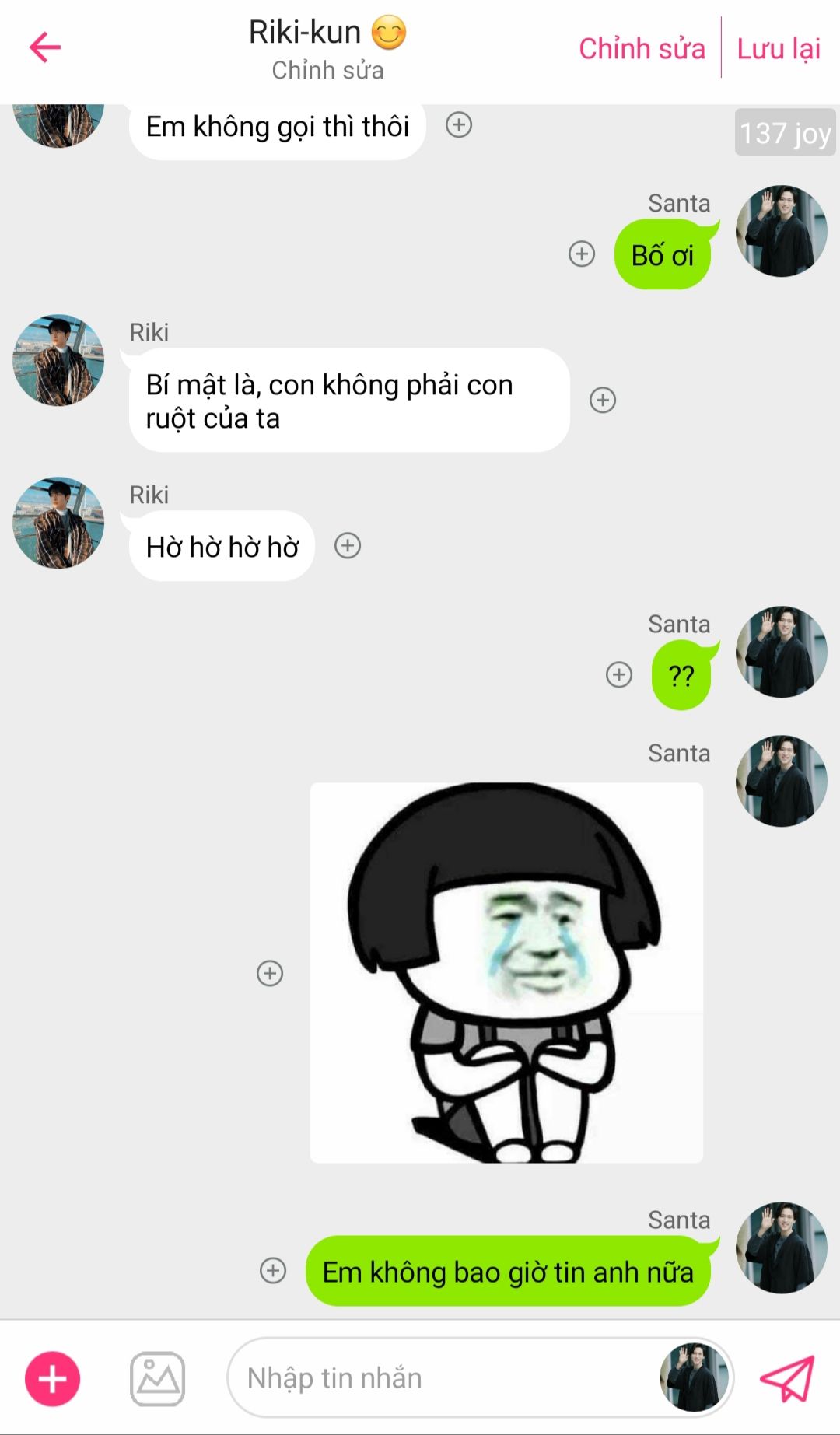840x1435 pixels.
Task: Tap the plus icon beside the "??" message
Action: click(619, 674)
